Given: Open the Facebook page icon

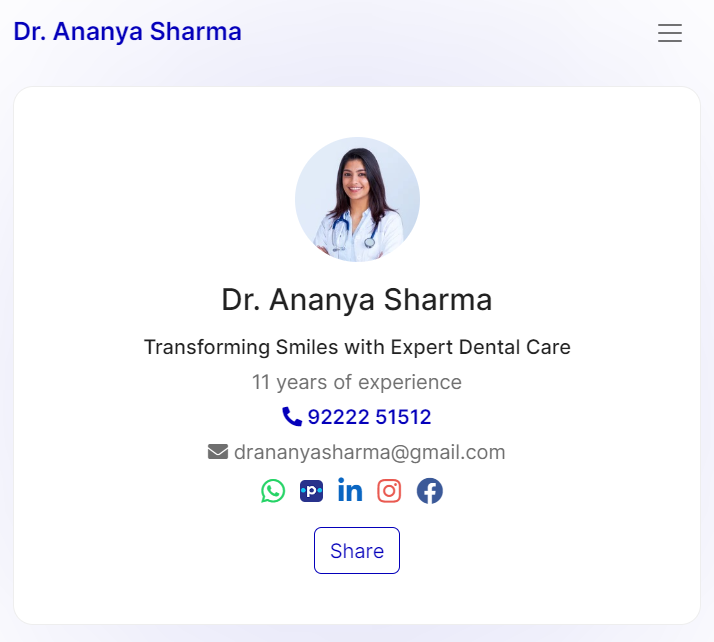Looking at the screenshot, I should [429, 491].
